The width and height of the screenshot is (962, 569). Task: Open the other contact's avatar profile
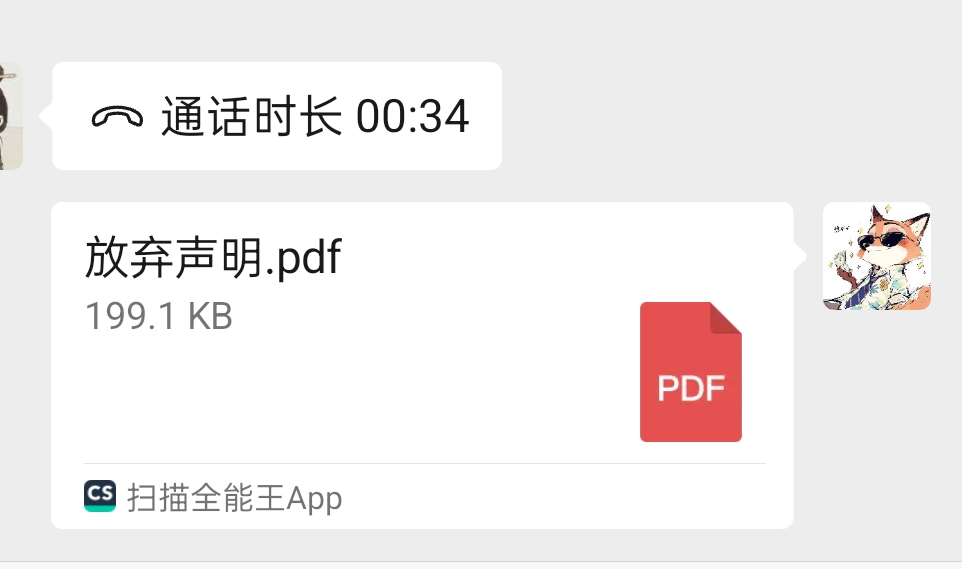tap(10, 117)
